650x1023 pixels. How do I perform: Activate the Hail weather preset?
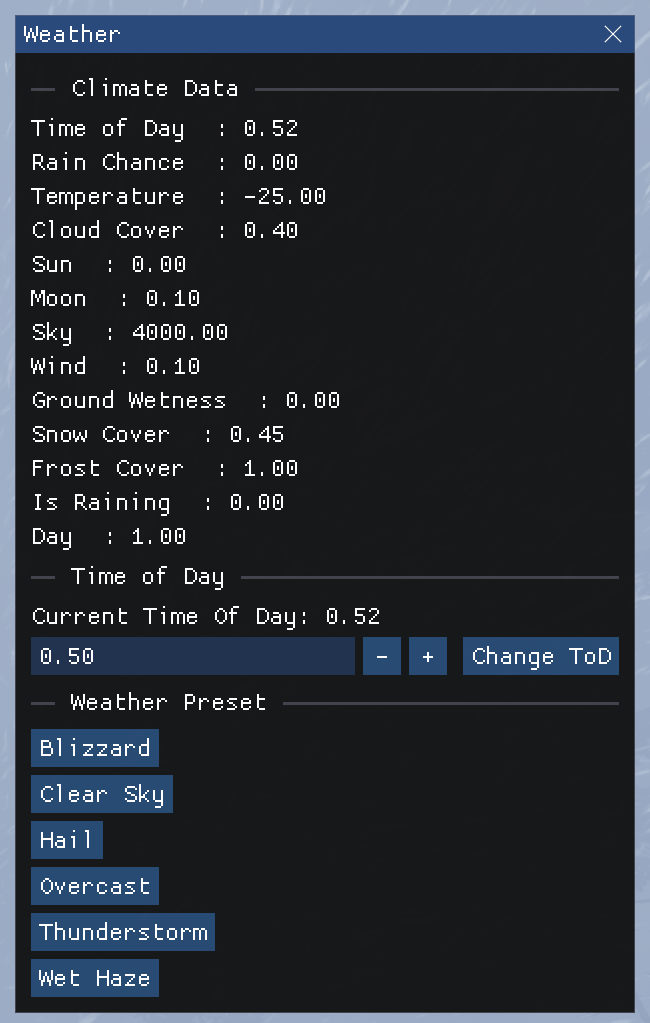pyautogui.click(x=67, y=840)
